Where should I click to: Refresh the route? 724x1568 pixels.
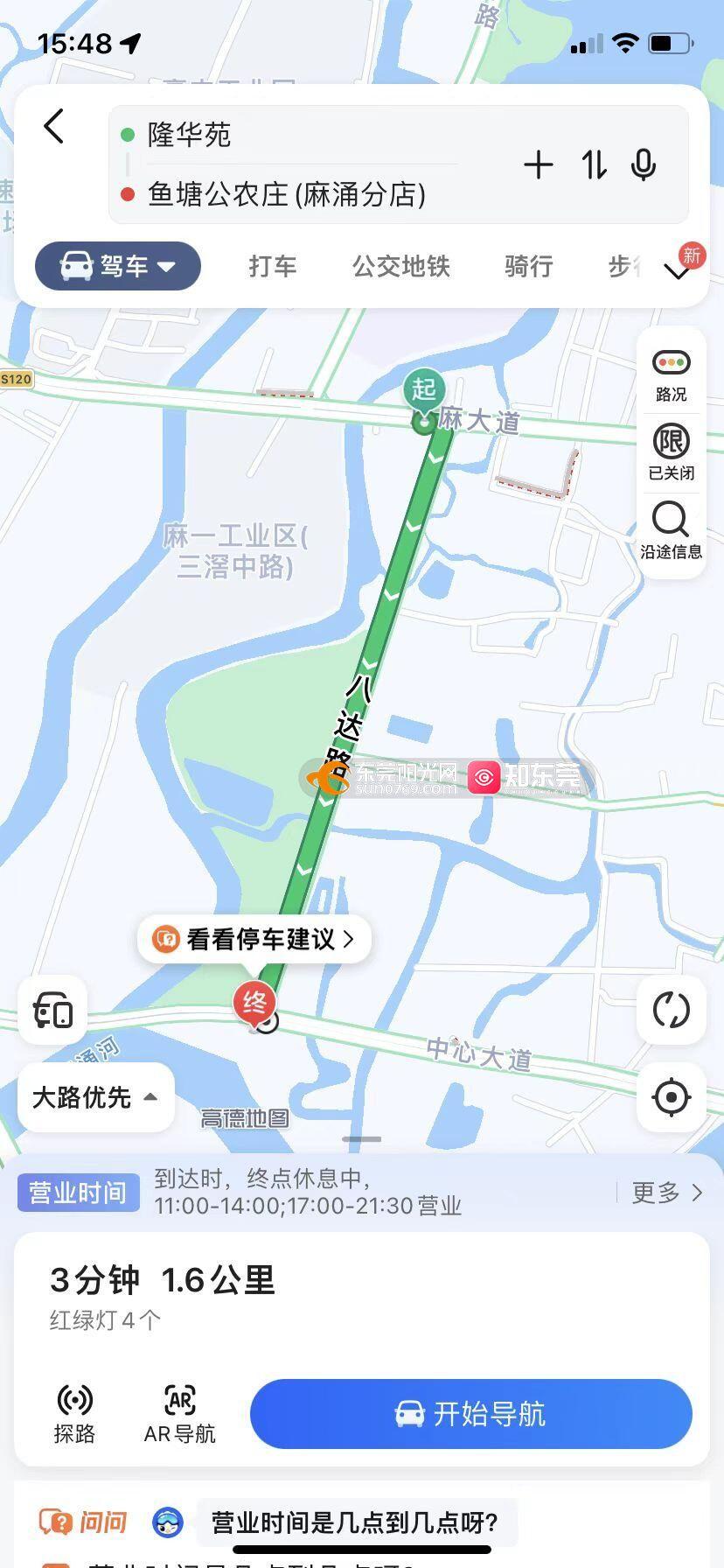pyautogui.click(x=671, y=1010)
